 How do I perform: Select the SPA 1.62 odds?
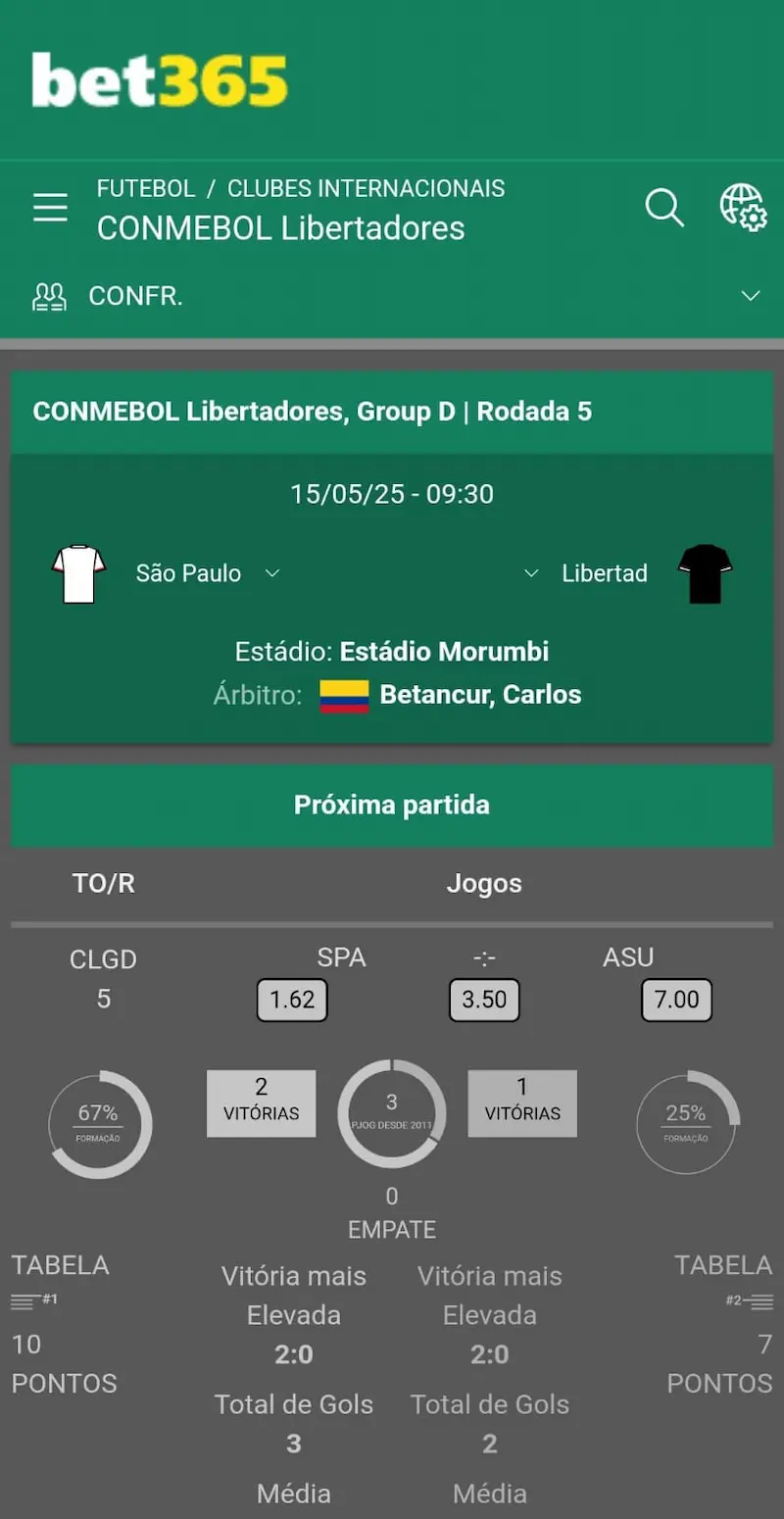point(292,1000)
